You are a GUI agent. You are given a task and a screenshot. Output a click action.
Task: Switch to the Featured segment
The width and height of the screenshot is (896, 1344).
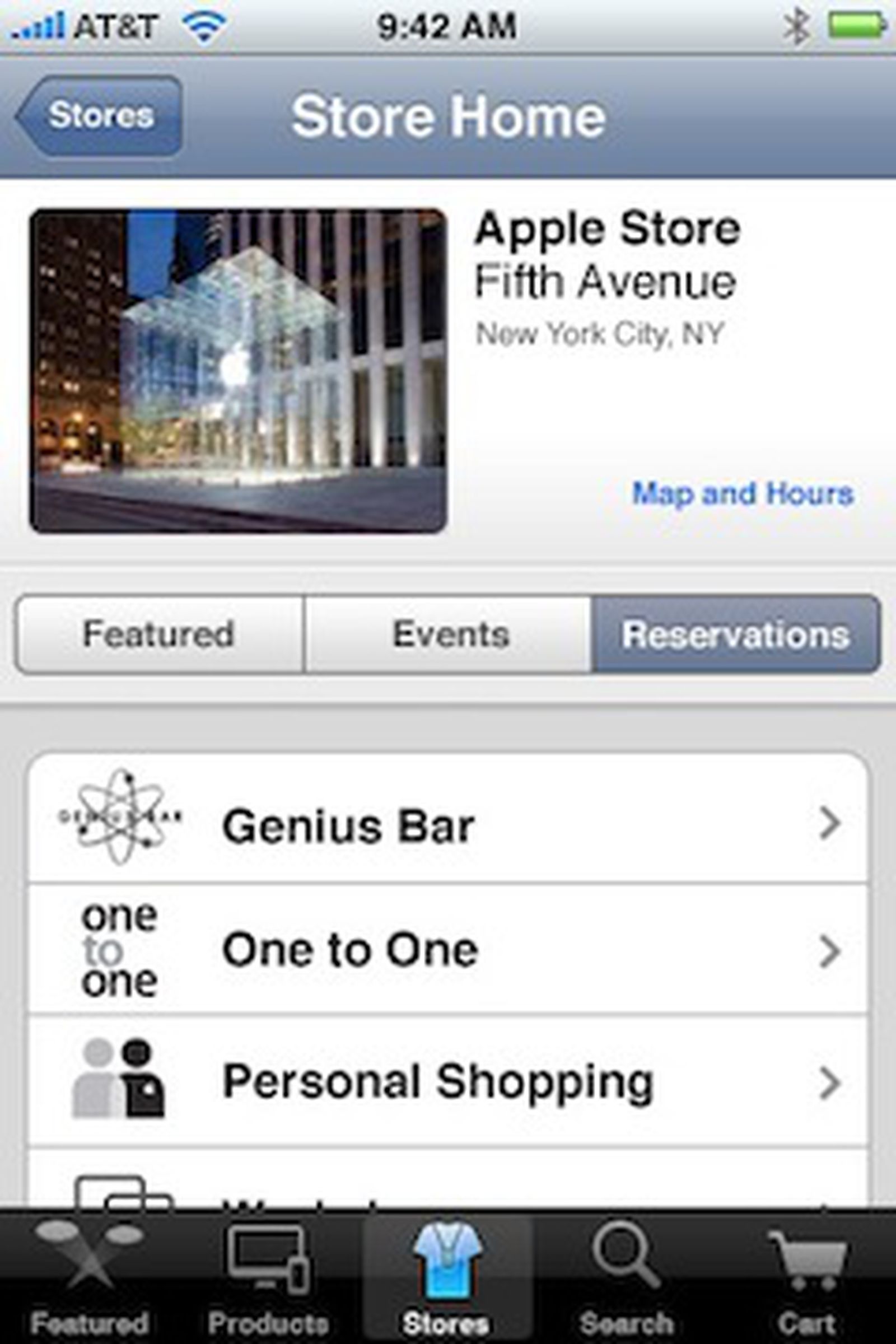point(159,634)
